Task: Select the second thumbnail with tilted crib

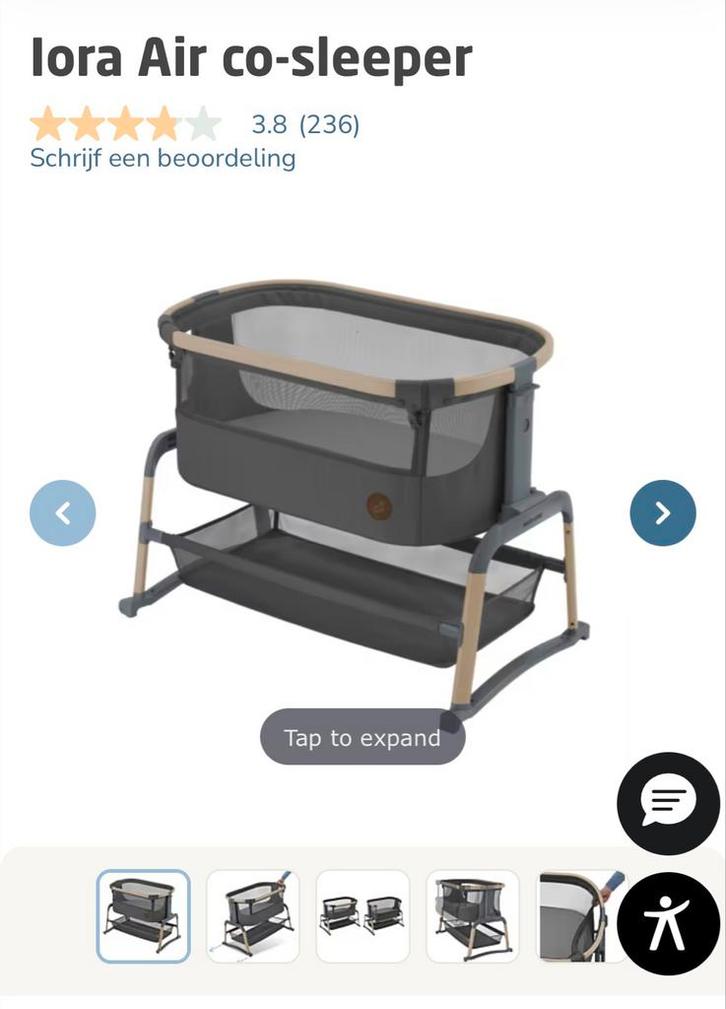Action: 253,916
